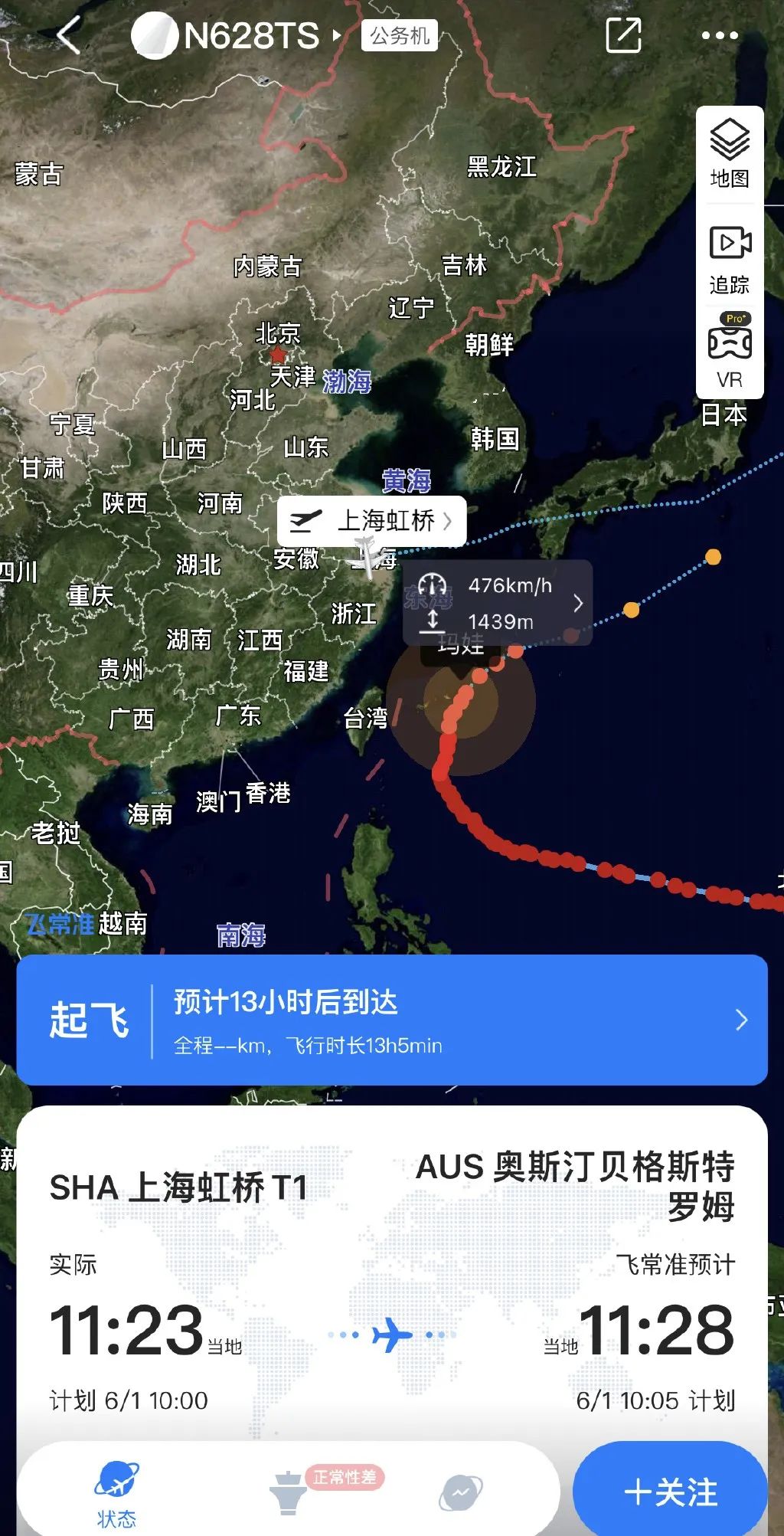Expand the 476km/h speed and altitude popup
This screenshot has height=1536, width=784.
pos(498,604)
